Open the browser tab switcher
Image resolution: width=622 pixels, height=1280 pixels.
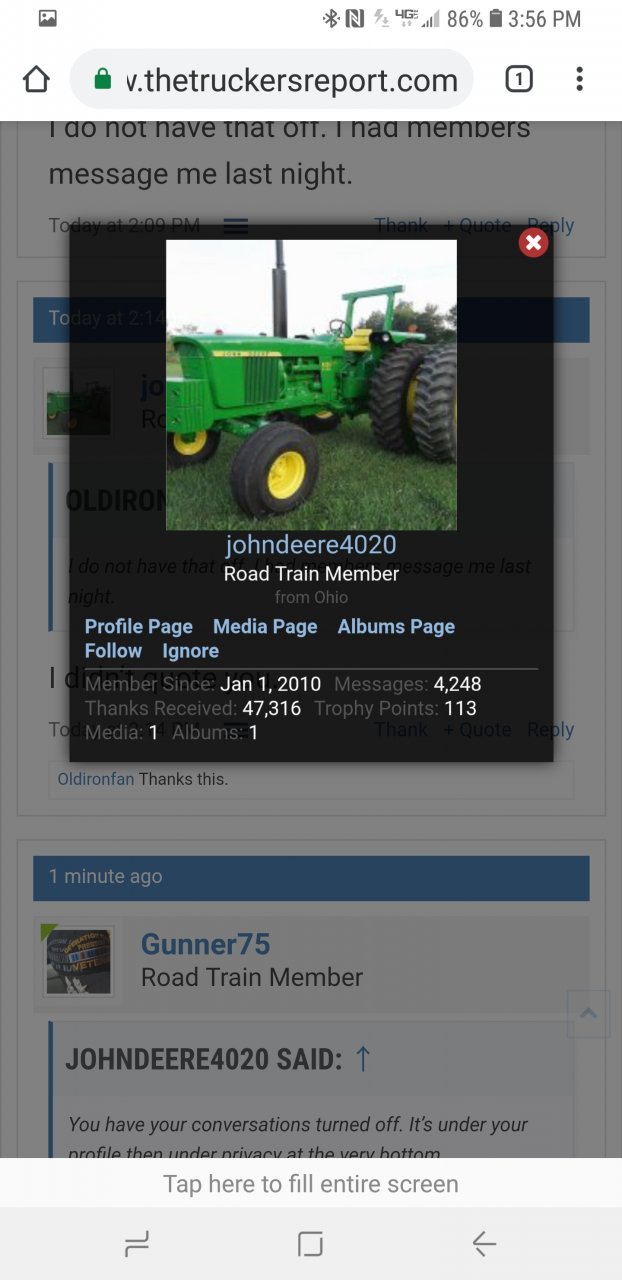click(518, 79)
